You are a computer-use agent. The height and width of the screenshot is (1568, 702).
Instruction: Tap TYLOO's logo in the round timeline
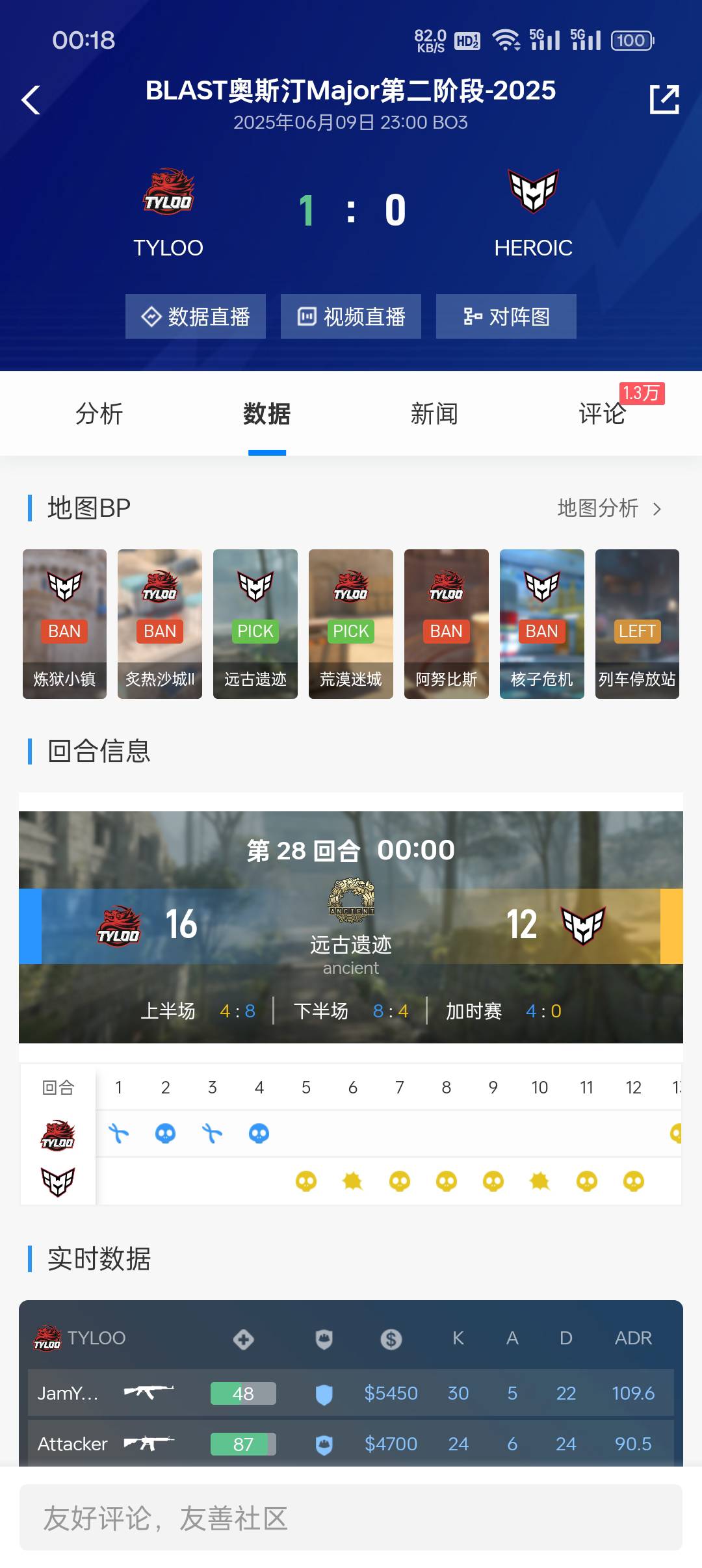pyautogui.click(x=57, y=1134)
